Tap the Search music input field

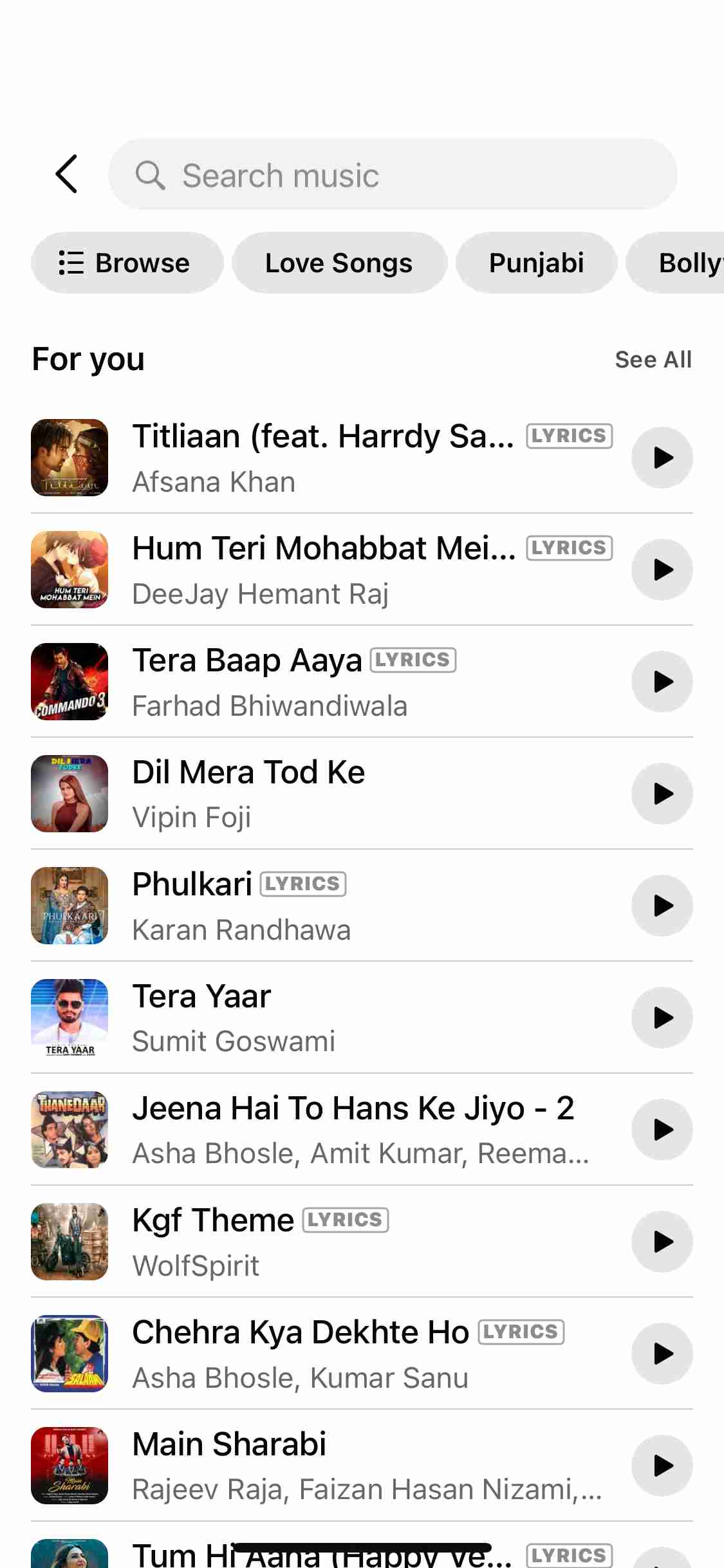[x=393, y=174]
